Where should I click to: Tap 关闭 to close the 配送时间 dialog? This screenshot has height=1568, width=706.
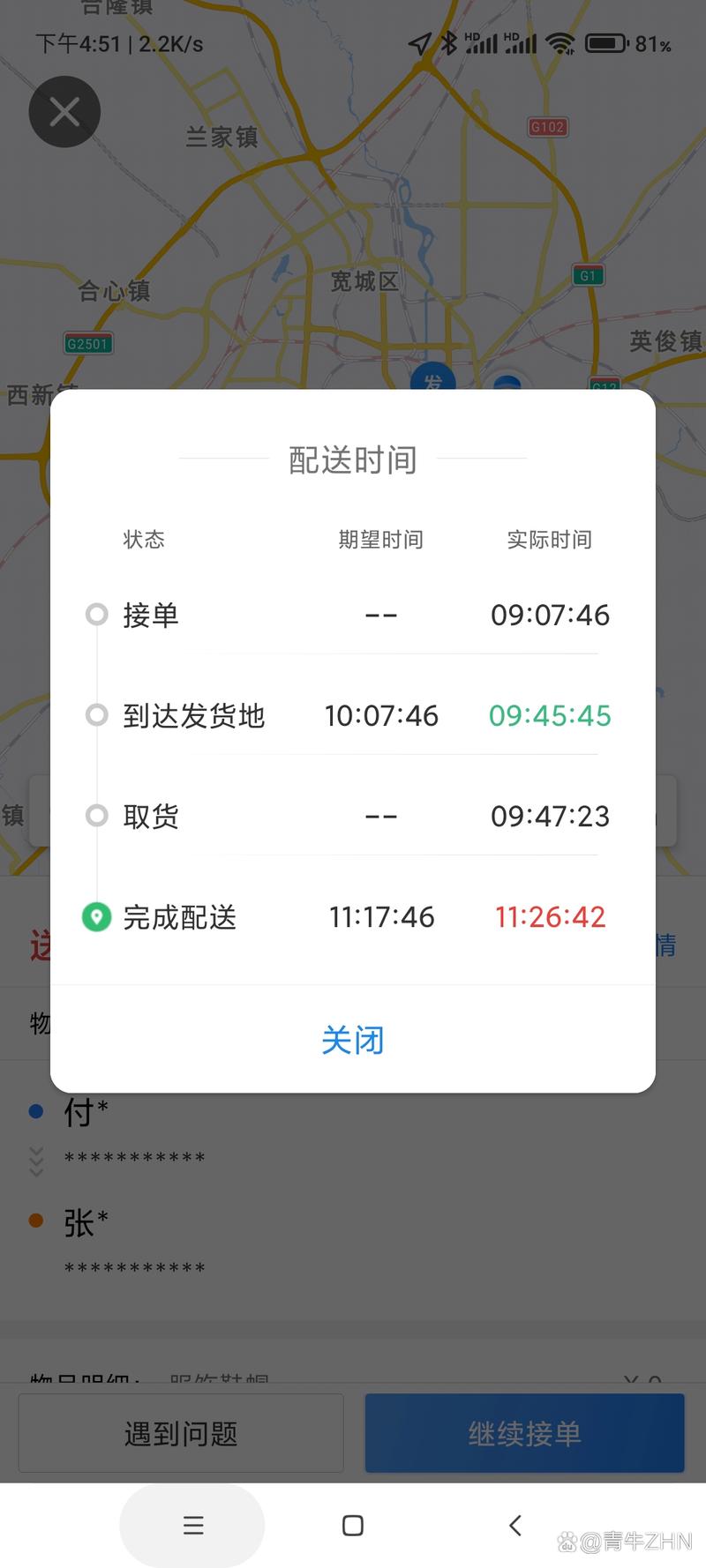352,1040
